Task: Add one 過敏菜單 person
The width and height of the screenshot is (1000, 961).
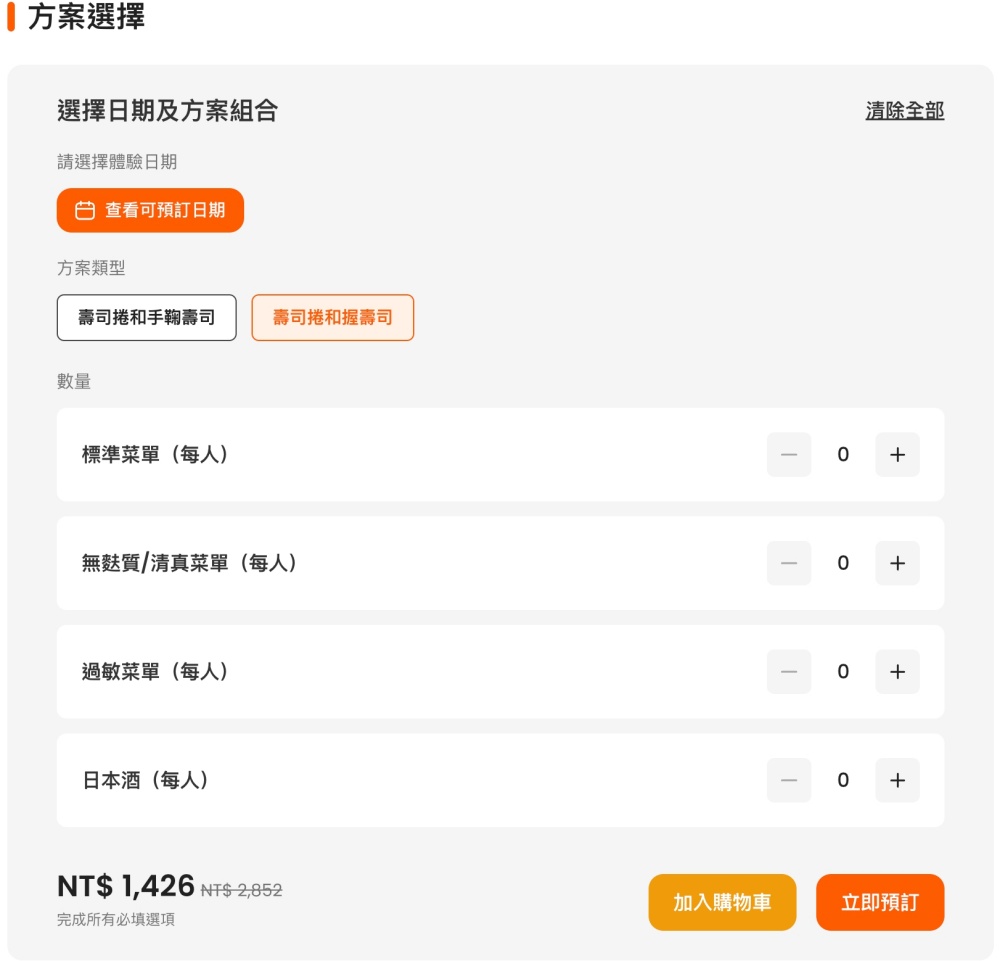Action: coord(897,672)
